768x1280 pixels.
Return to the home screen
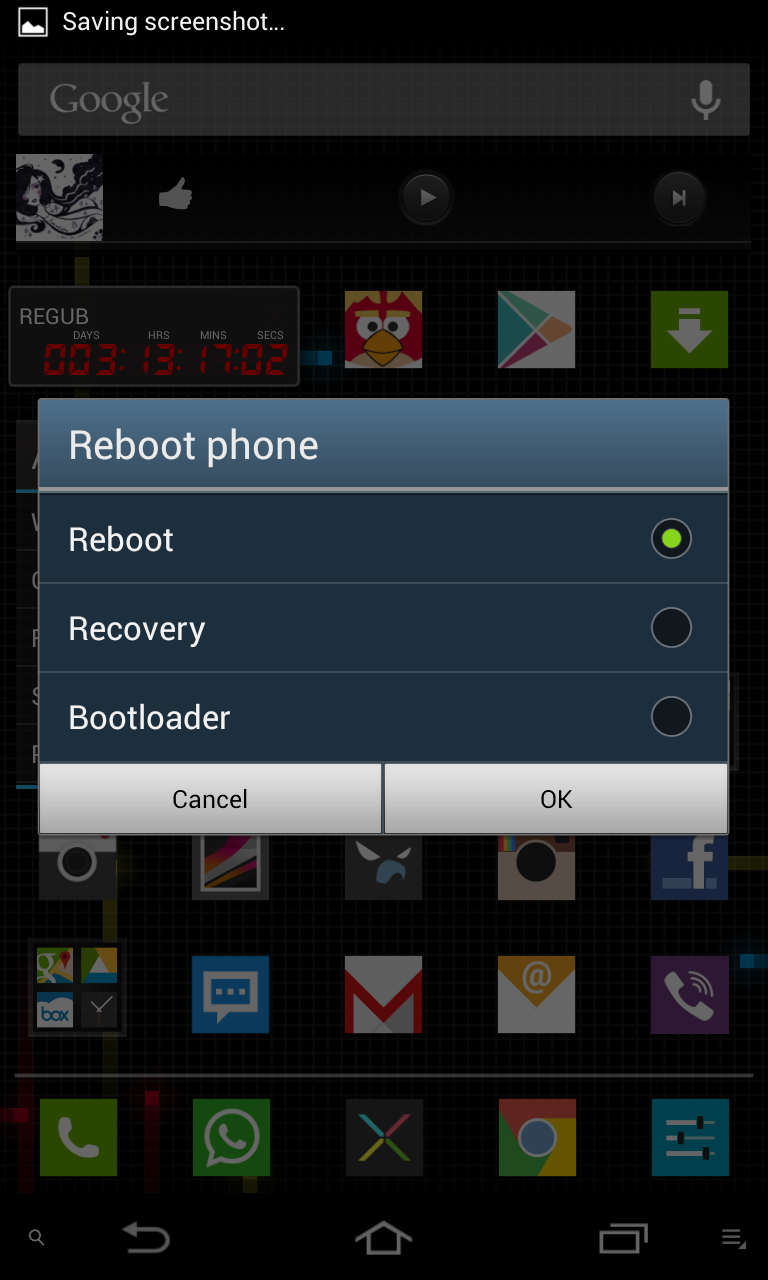383,1238
